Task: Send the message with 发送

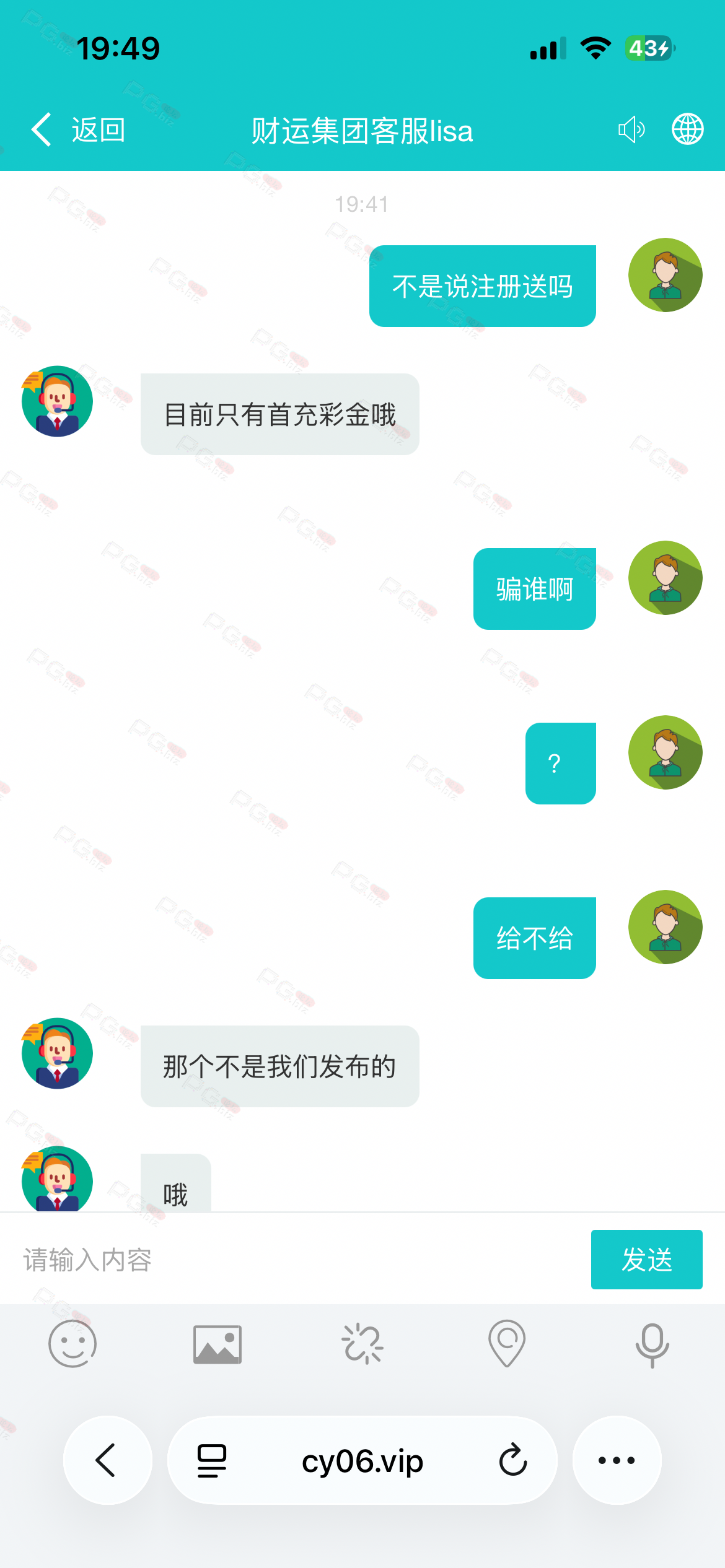Action: coord(646,1260)
